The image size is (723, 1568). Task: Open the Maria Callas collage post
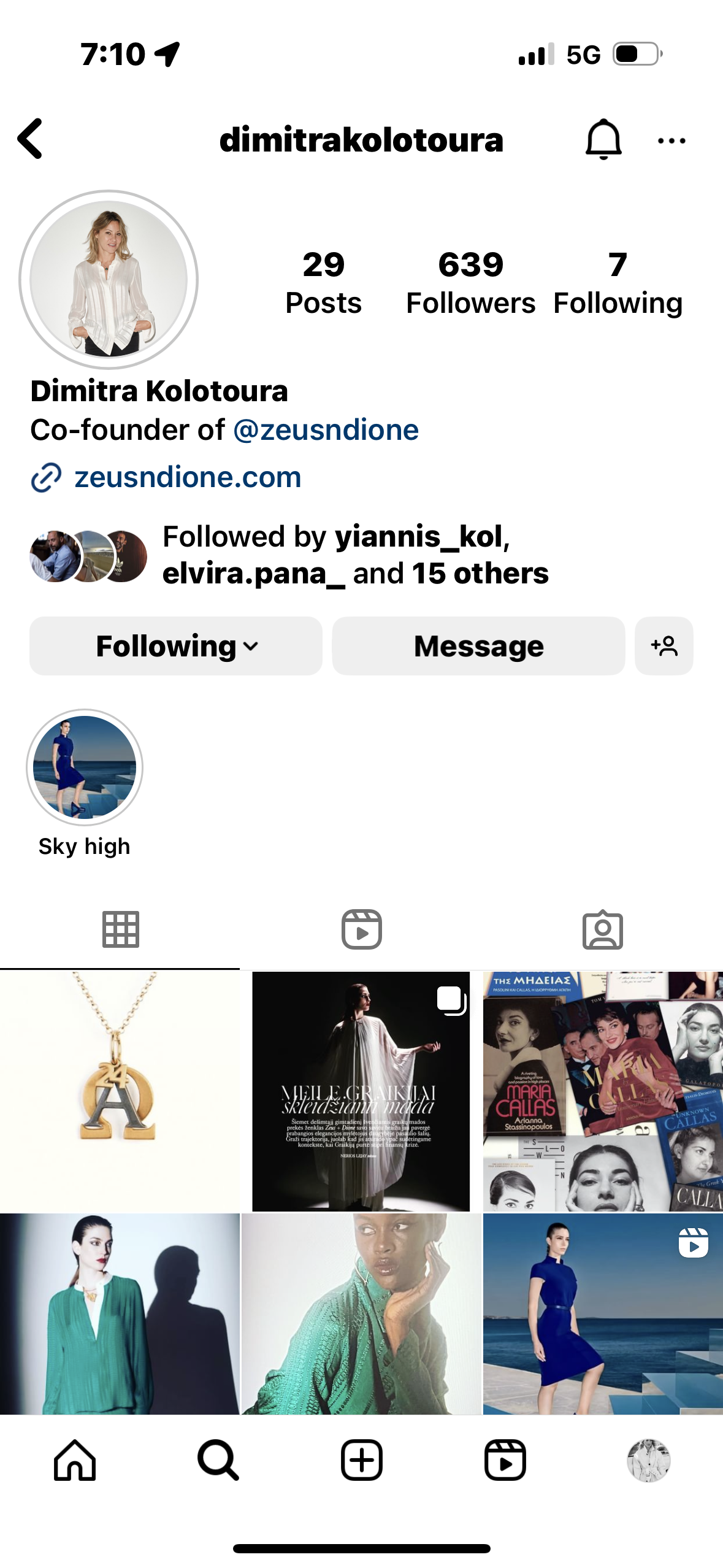[x=603, y=1091]
